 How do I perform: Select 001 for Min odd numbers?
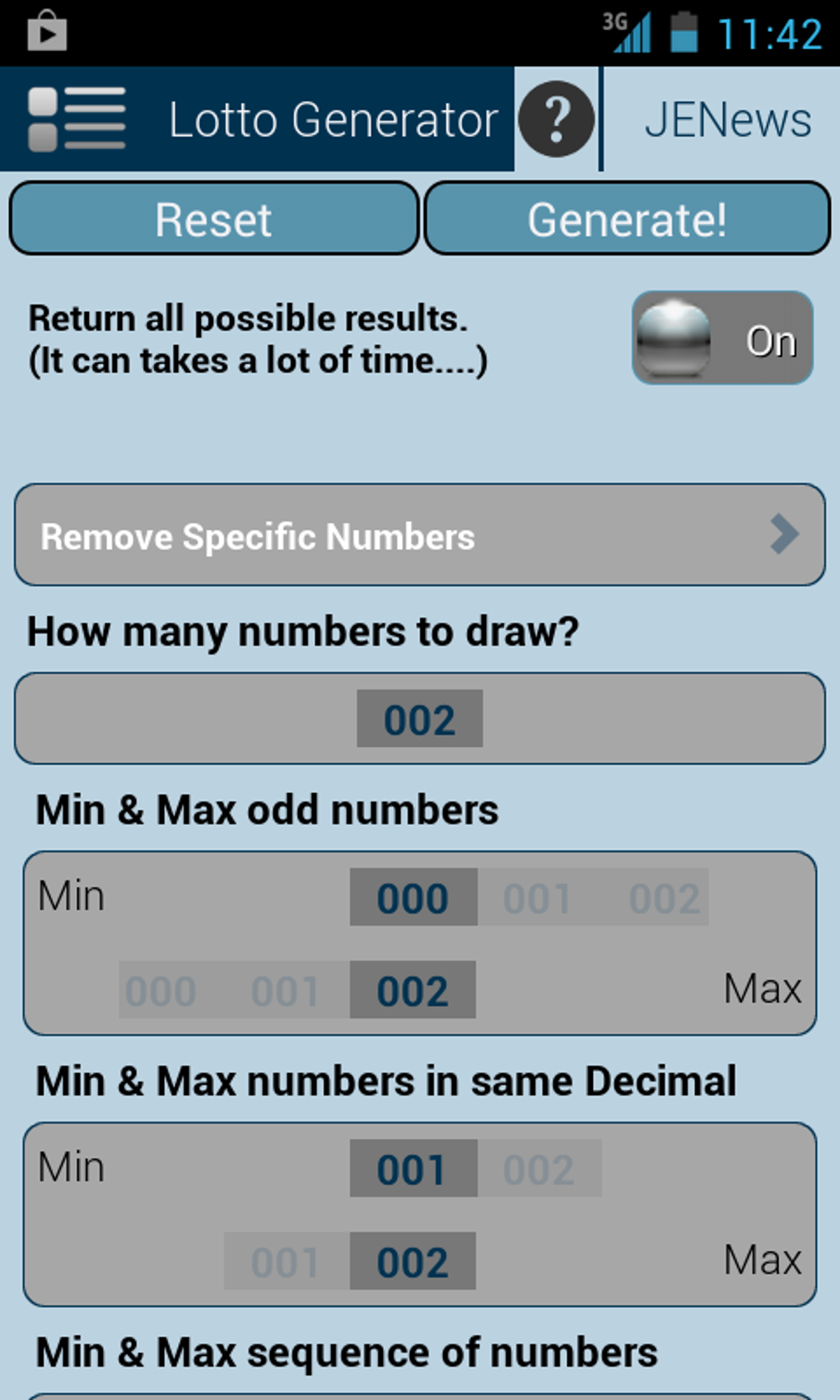[x=539, y=898]
